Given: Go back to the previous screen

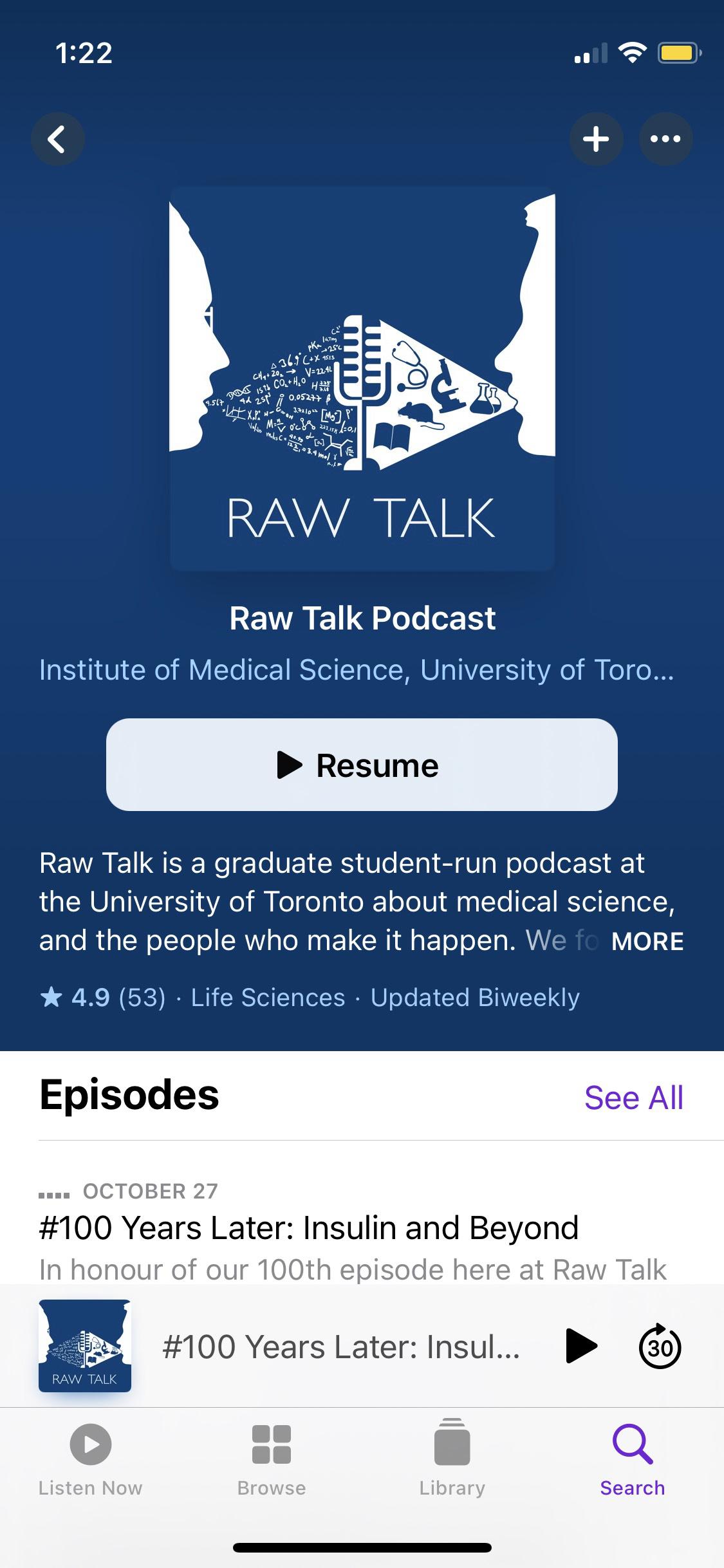Looking at the screenshot, I should point(57,139).
